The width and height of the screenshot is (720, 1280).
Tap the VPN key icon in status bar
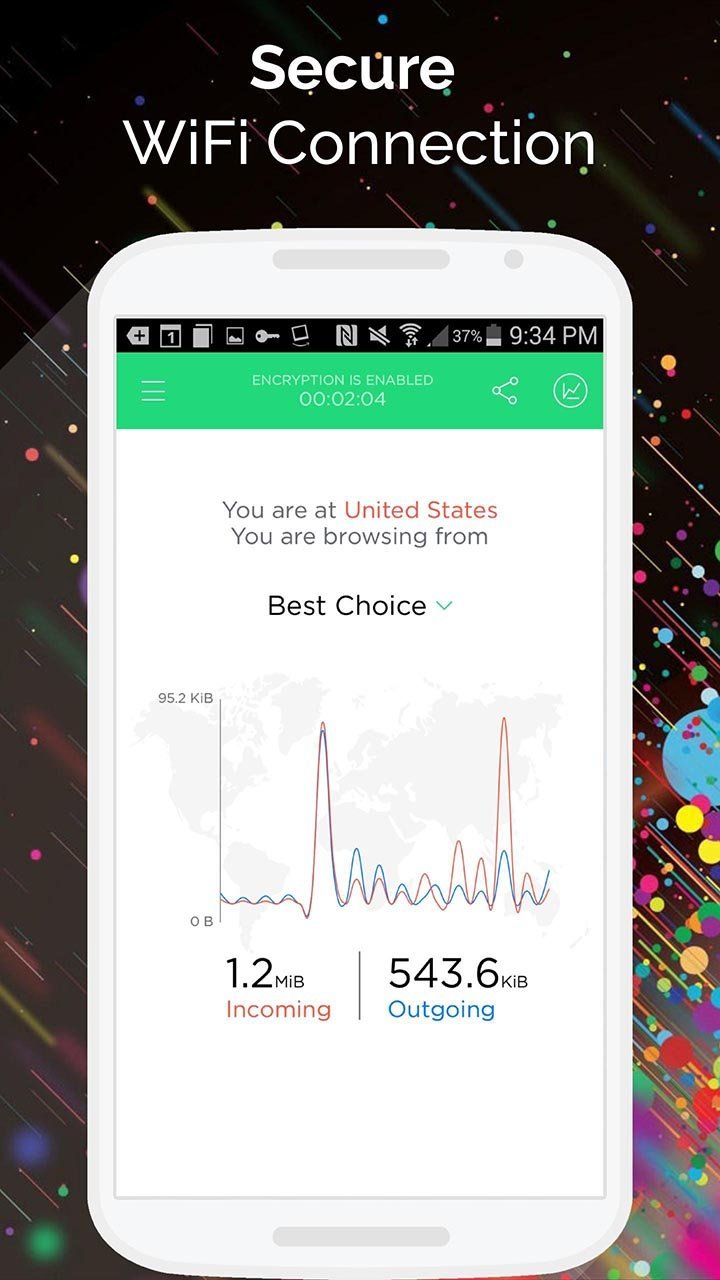click(265, 336)
